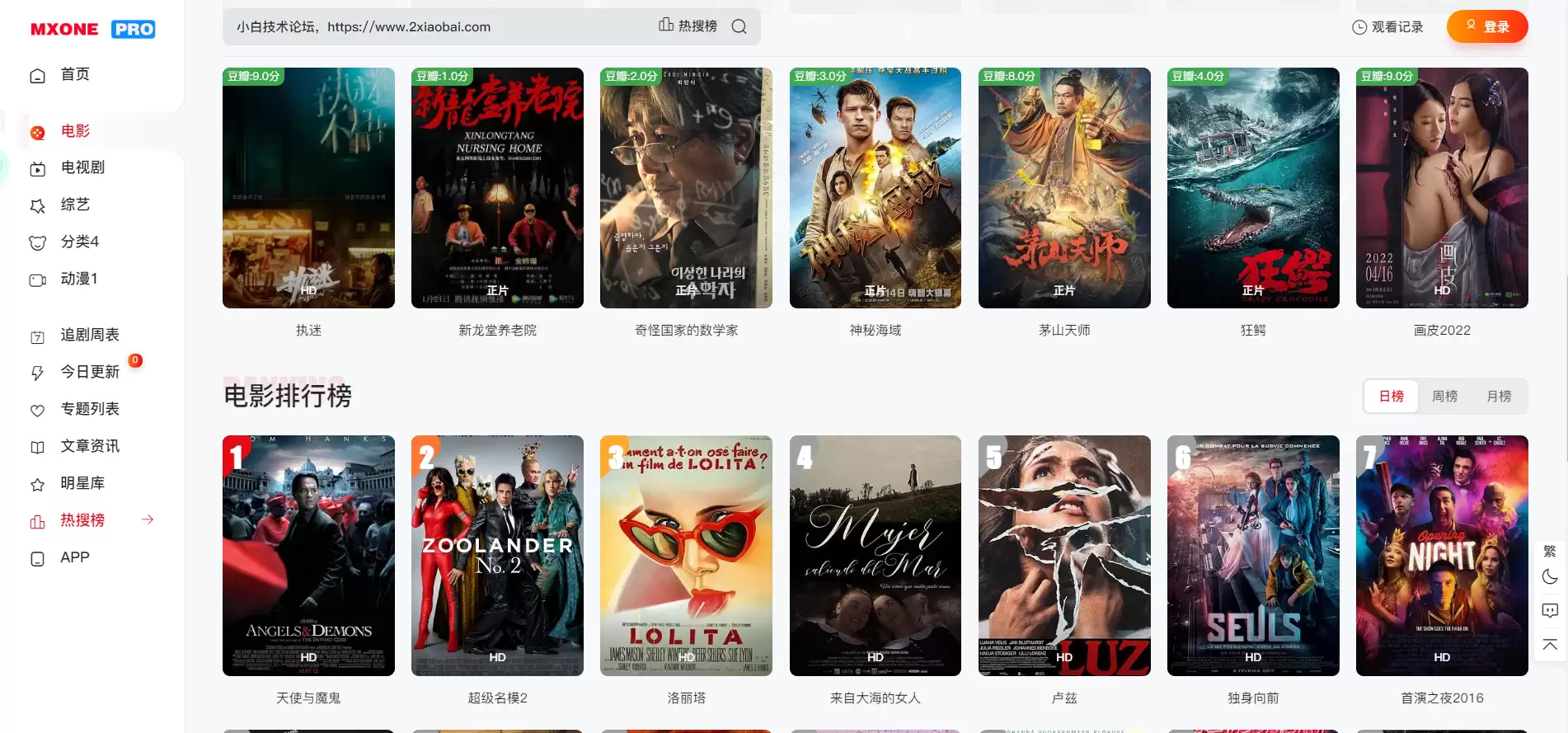Toggle dark mode moon icon
This screenshot has width=1568, height=733.
pos(1550,577)
